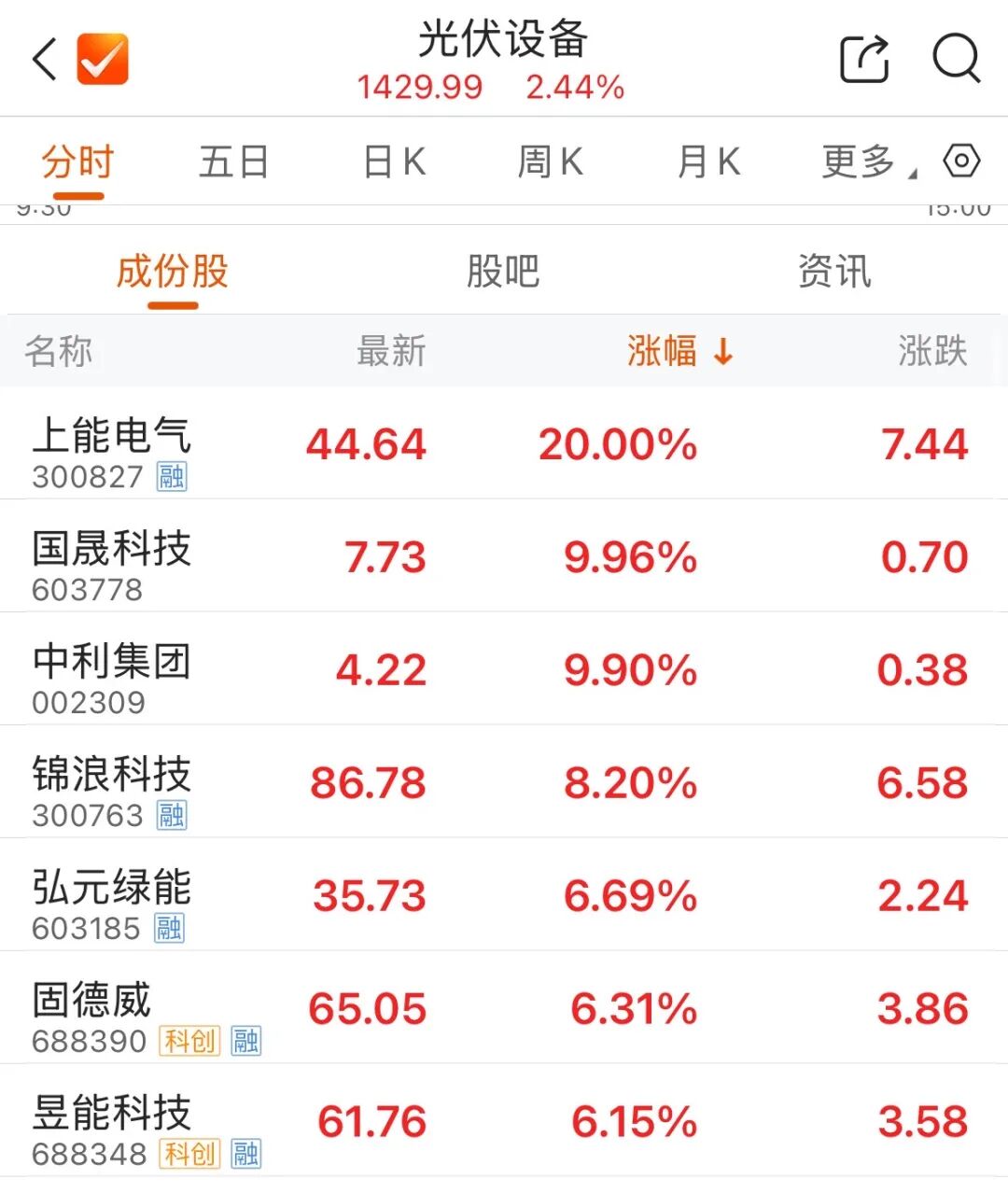1008x1193 pixels.
Task: Show the 月K chart tab
Action: click(708, 162)
